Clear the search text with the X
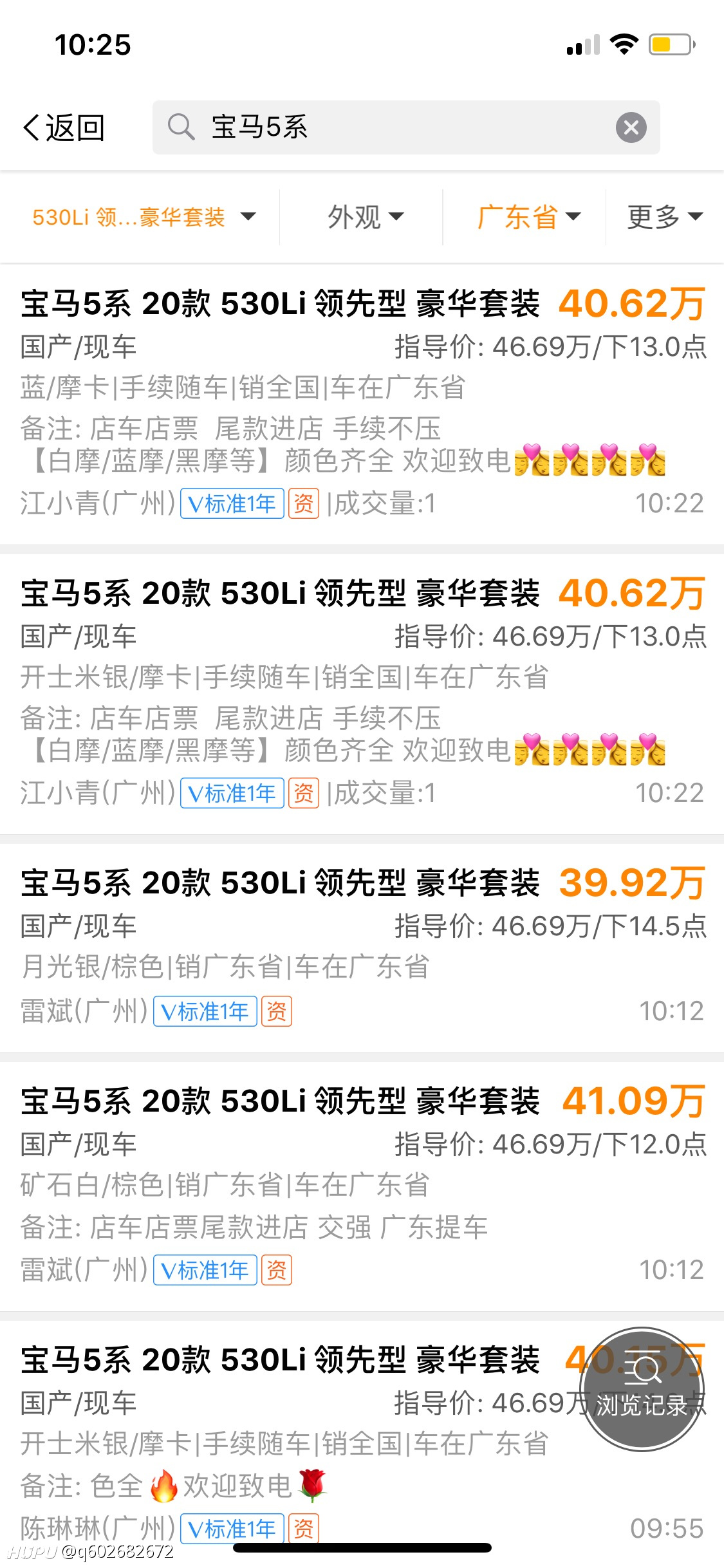The image size is (724, 1568). [x=631, y=127]
